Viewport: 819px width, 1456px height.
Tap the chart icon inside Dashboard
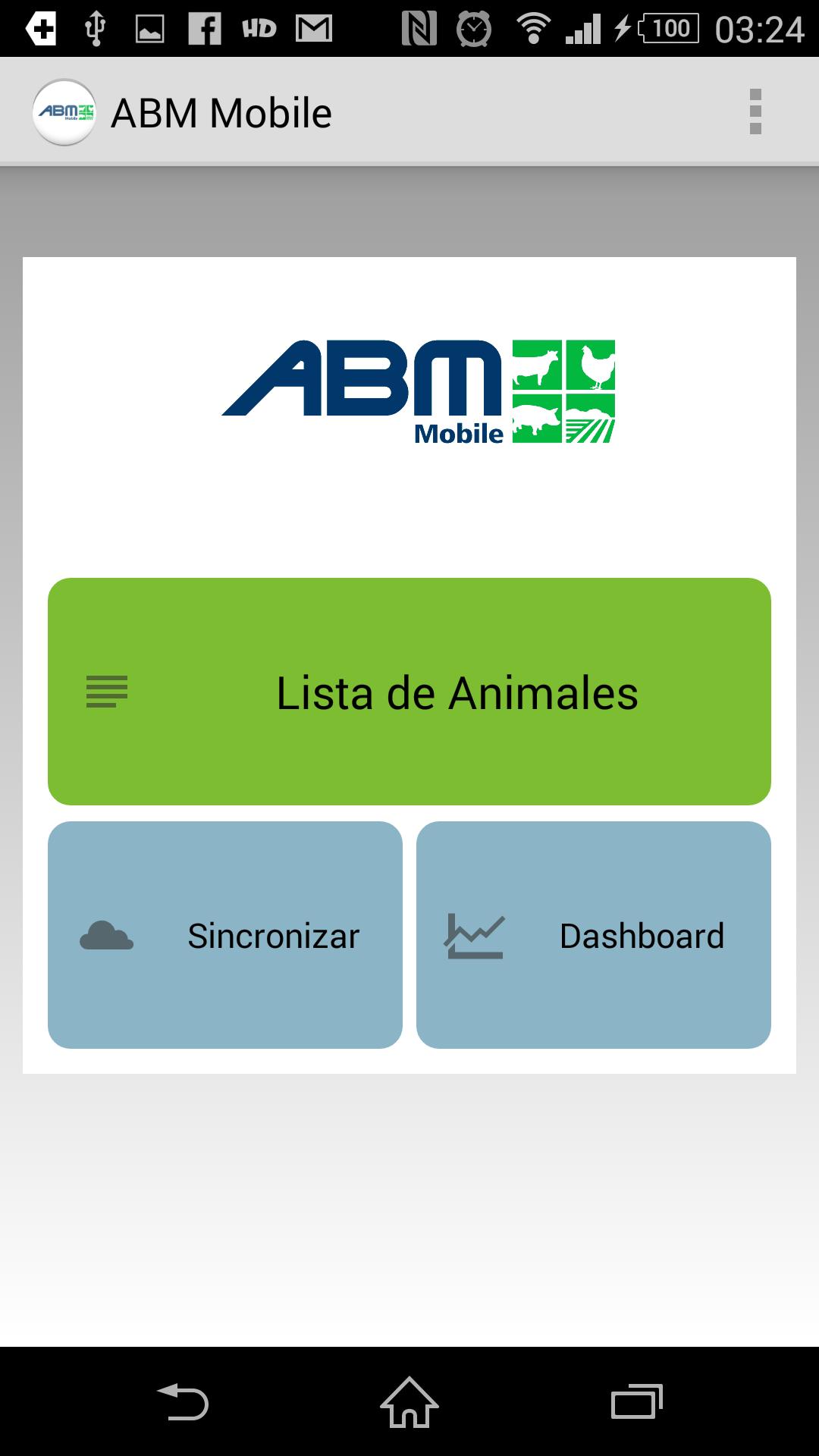474,937
